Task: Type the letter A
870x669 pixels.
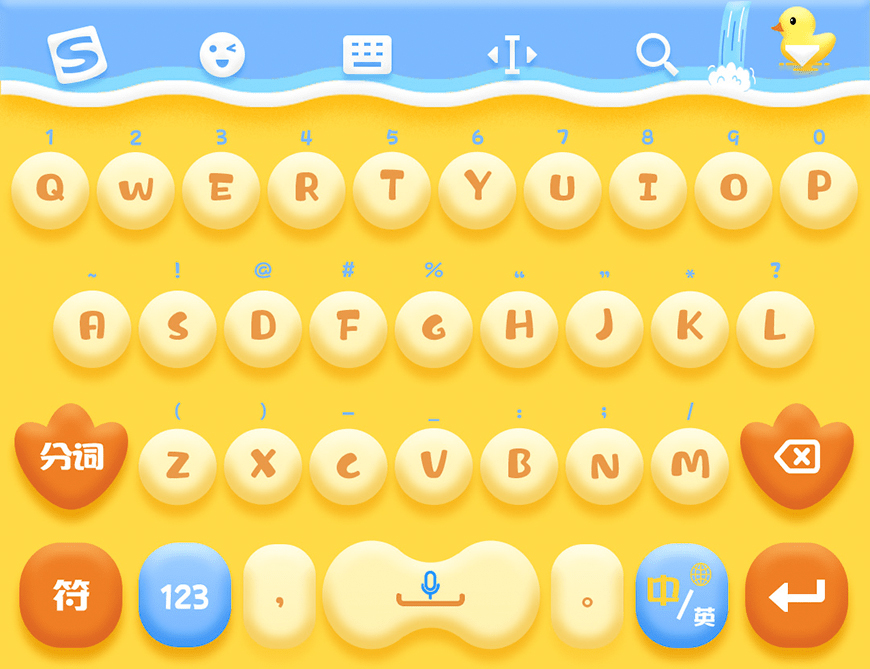Action: coord(92,327)
